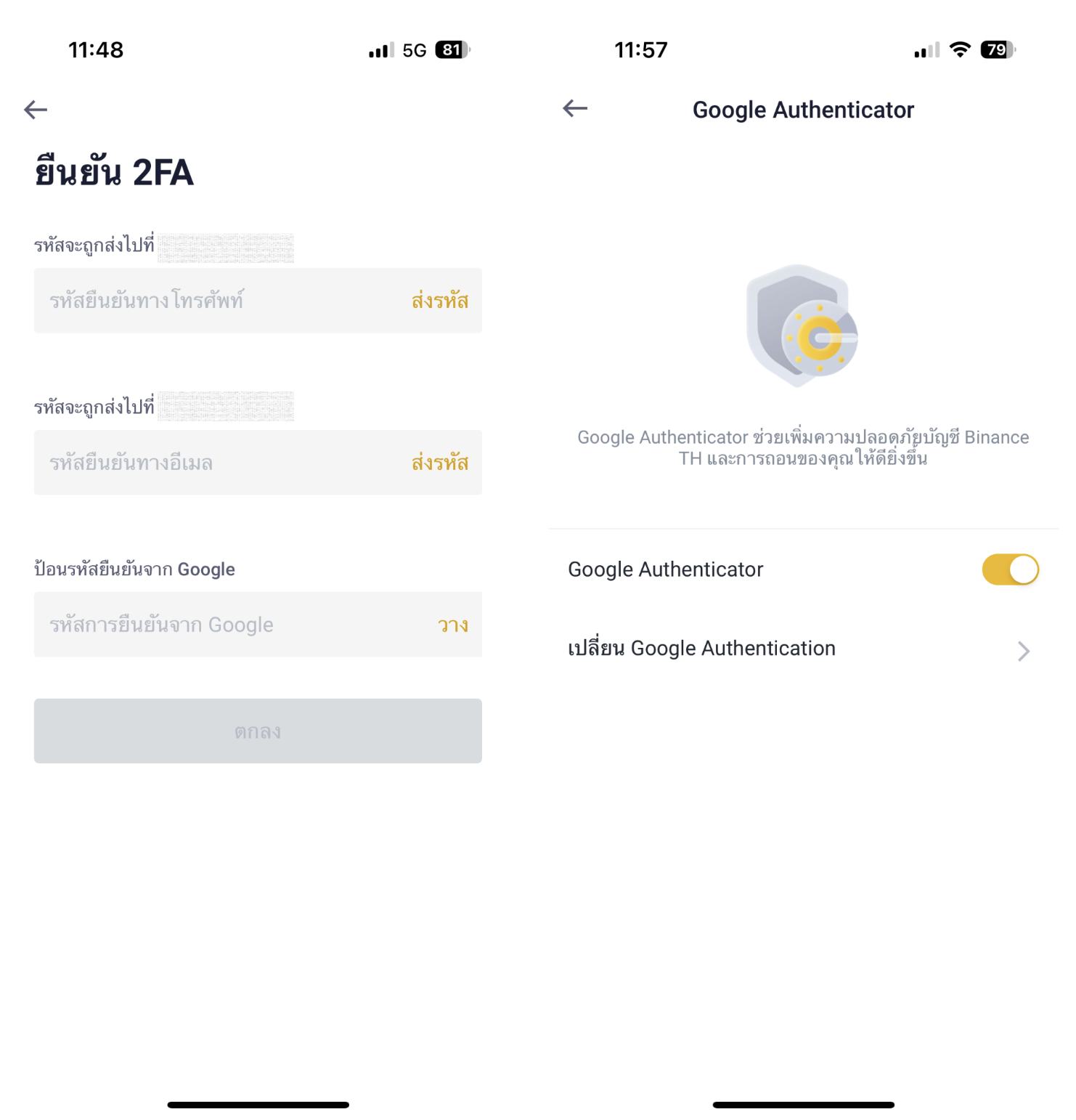Turn off the Google Authenticator switch

click(x=1009, y=569)
